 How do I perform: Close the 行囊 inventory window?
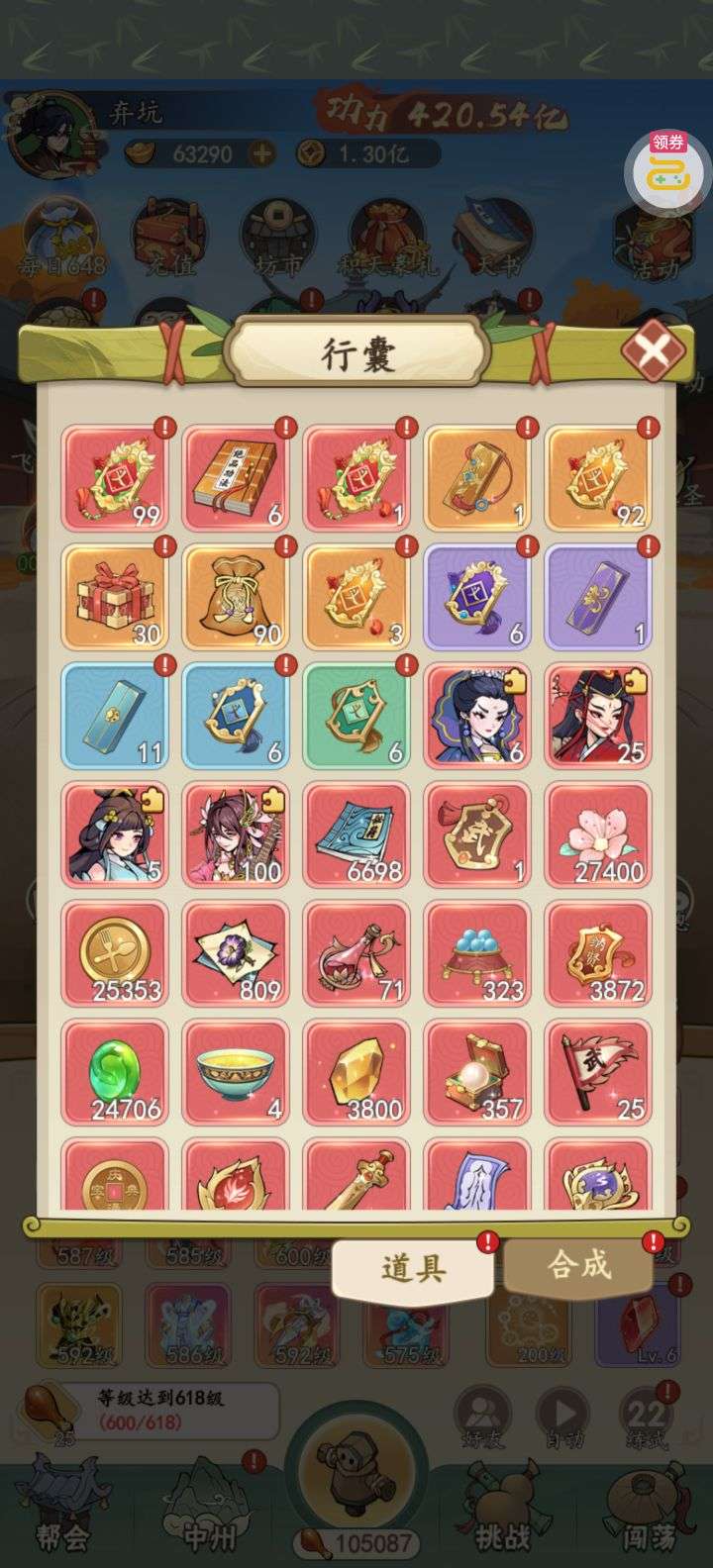(653, 350)
